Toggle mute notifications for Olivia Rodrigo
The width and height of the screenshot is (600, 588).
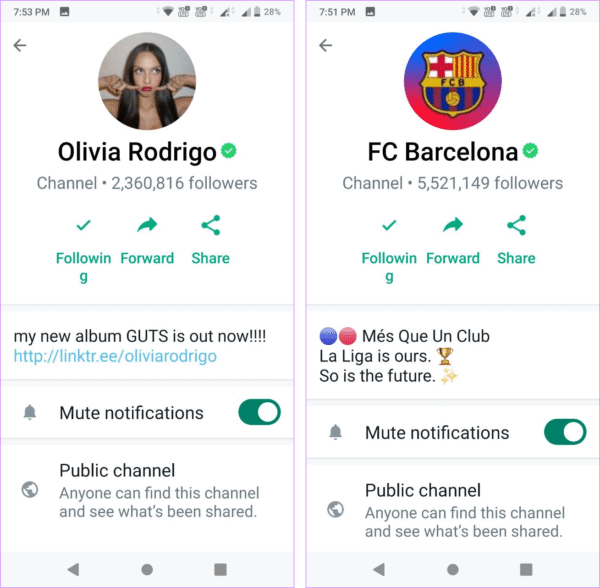click(258, 412)
